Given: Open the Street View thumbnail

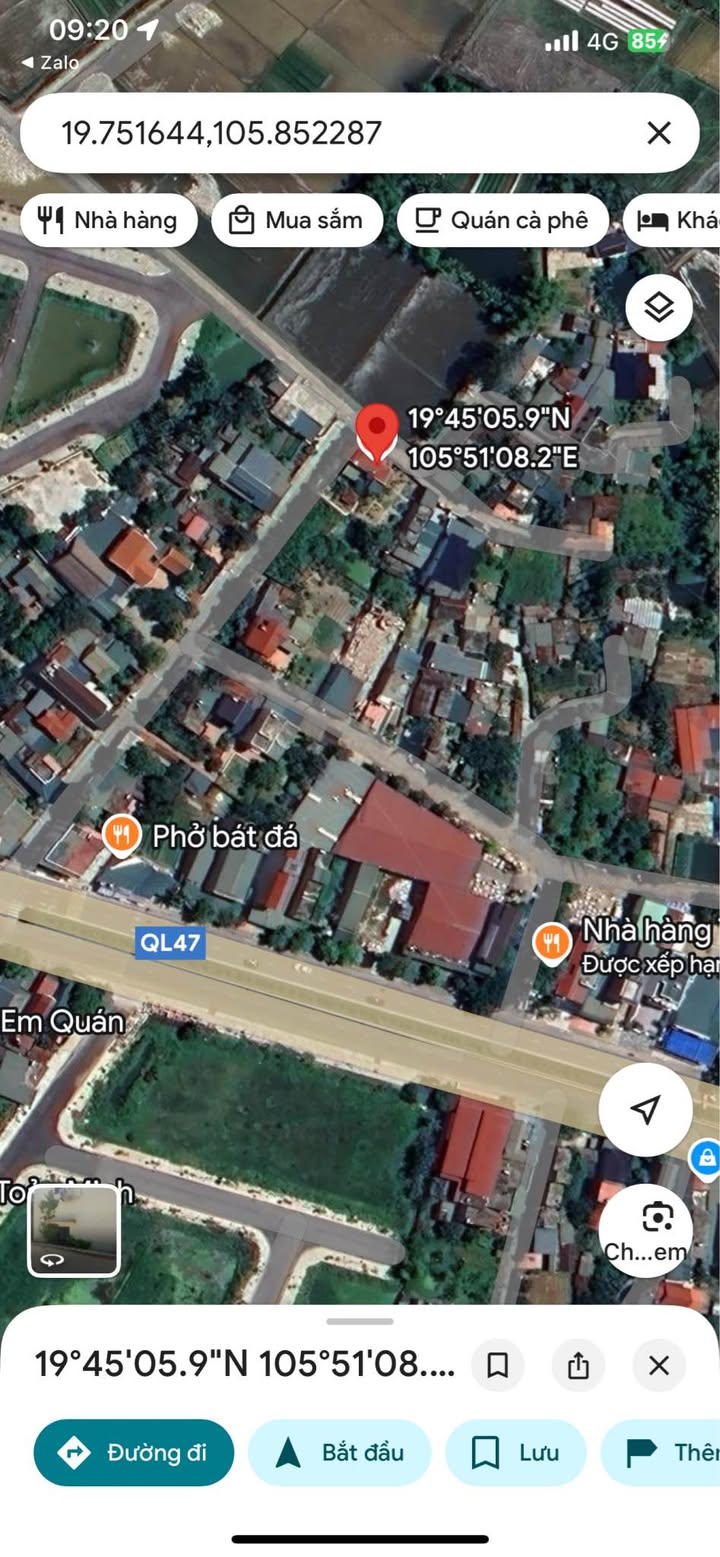Looking at the screenshot, I should (x=74, y=1231).
